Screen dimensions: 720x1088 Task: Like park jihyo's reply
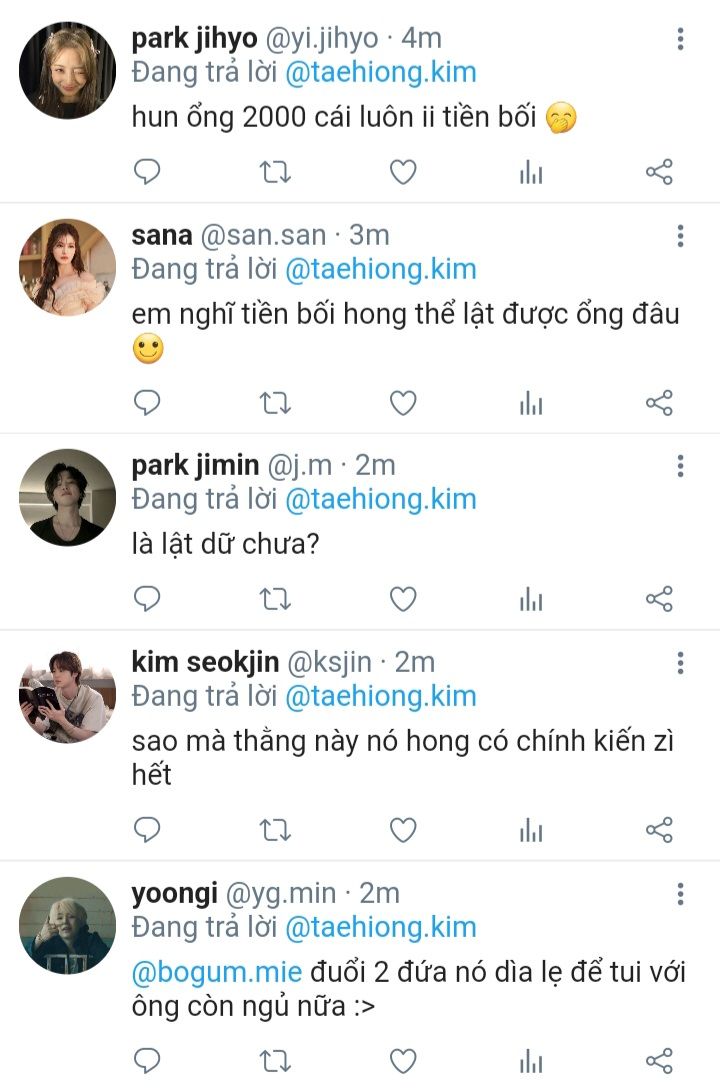[402, 171]
